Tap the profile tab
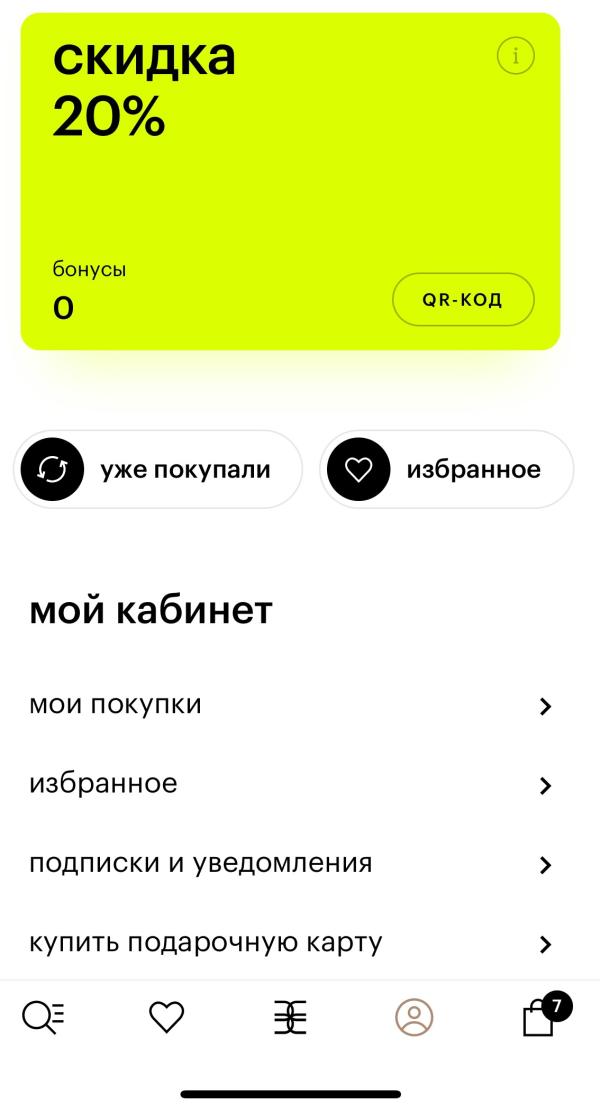 pyautogui.click(x=414, y=1017)
